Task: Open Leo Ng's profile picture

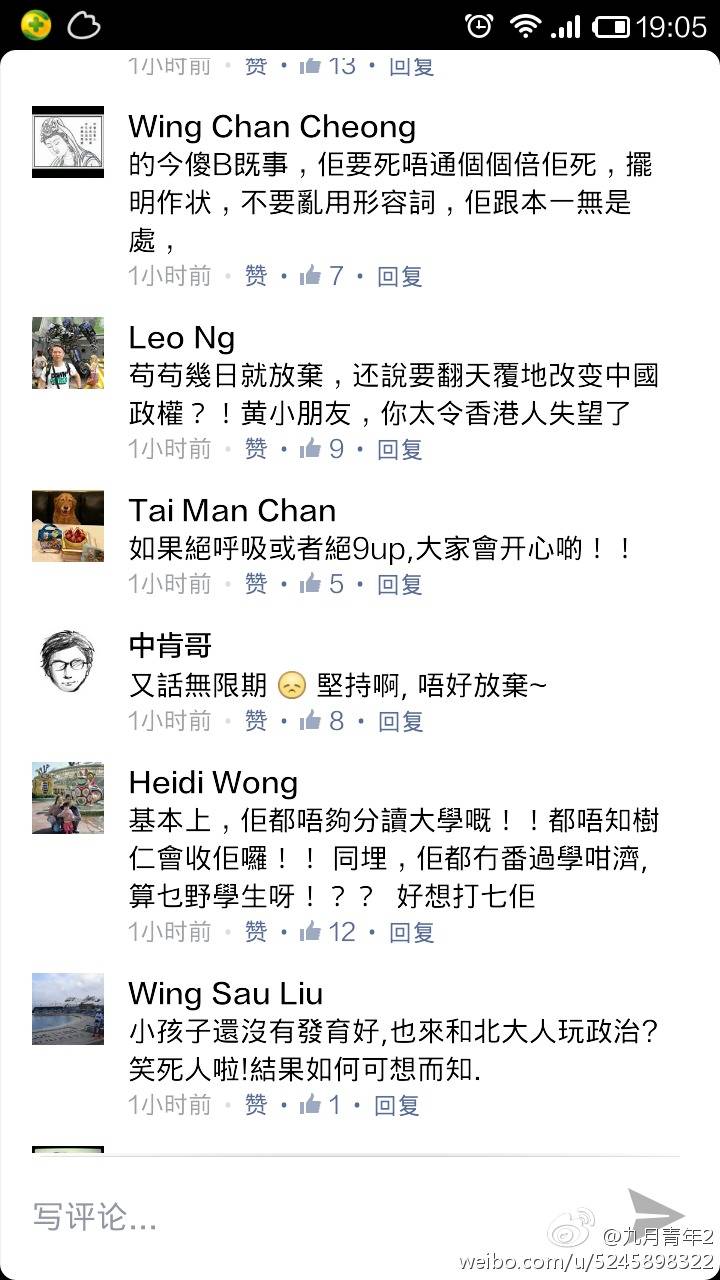Action: pyautogui.click(x=68, y=353)
